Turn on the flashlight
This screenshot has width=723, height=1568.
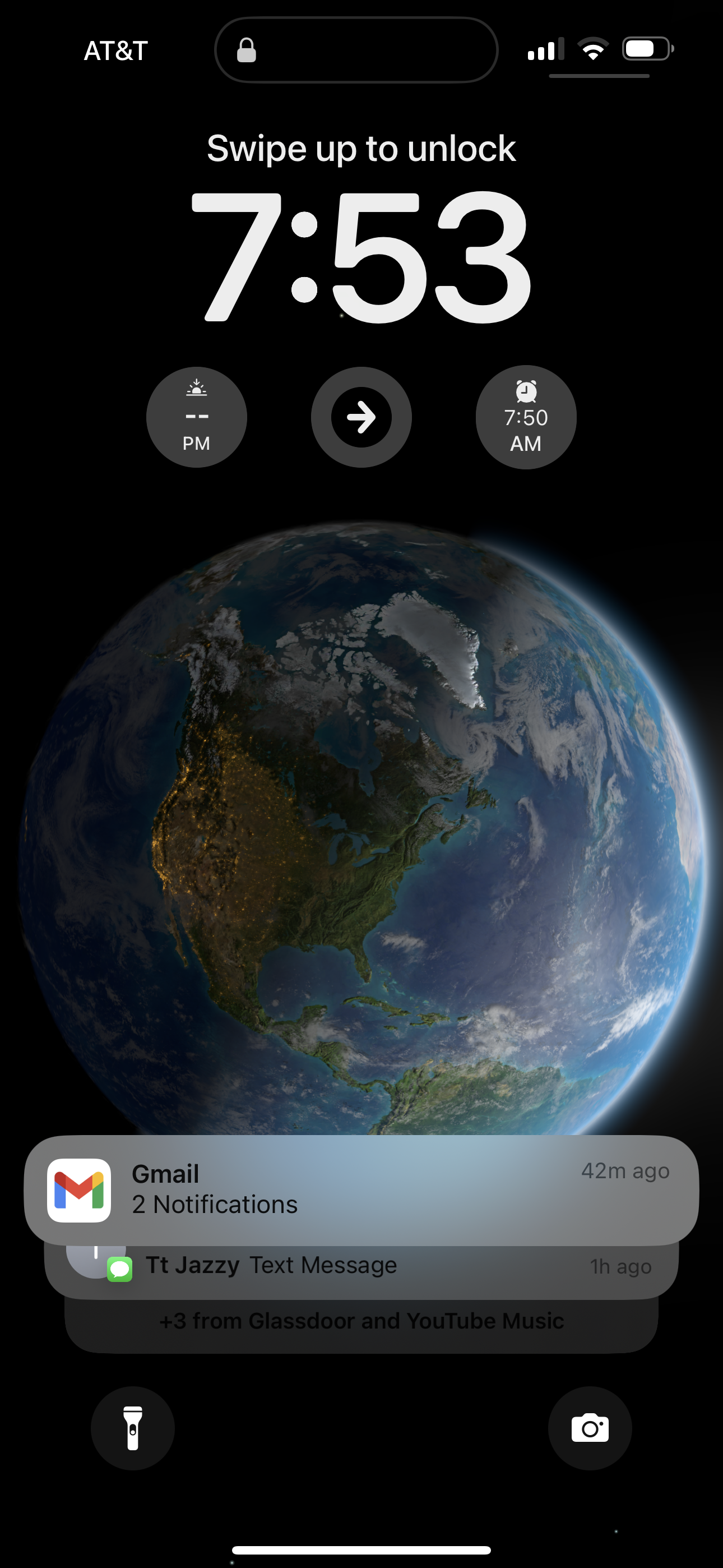[x=133, y=1428]
